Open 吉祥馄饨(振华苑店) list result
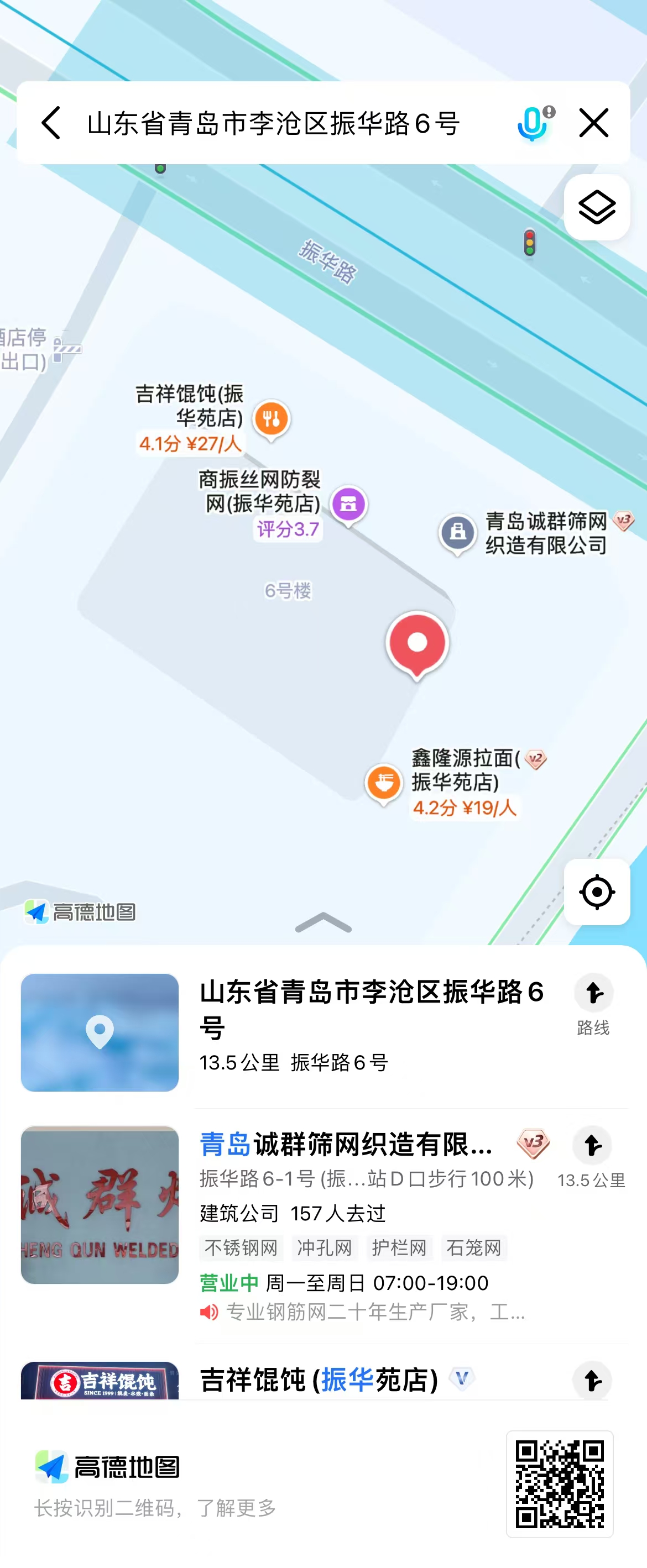Screen dimensions: 647x1568 tap(319, 1380)
